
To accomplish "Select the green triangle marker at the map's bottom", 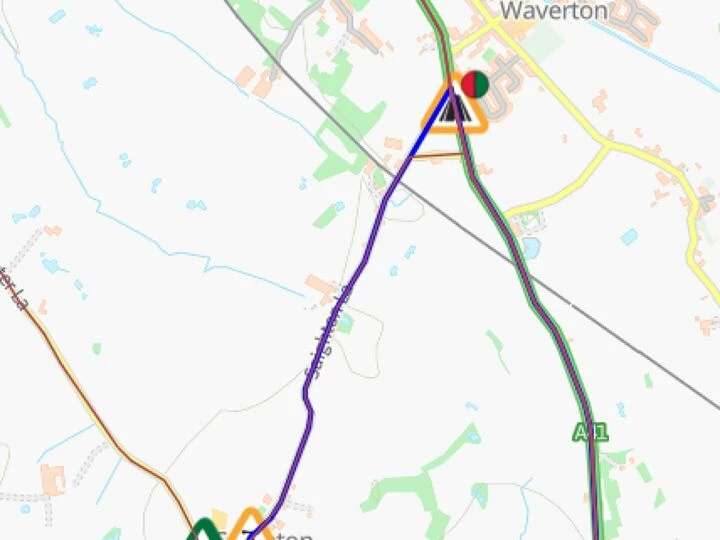I will (x=204, y=531).
